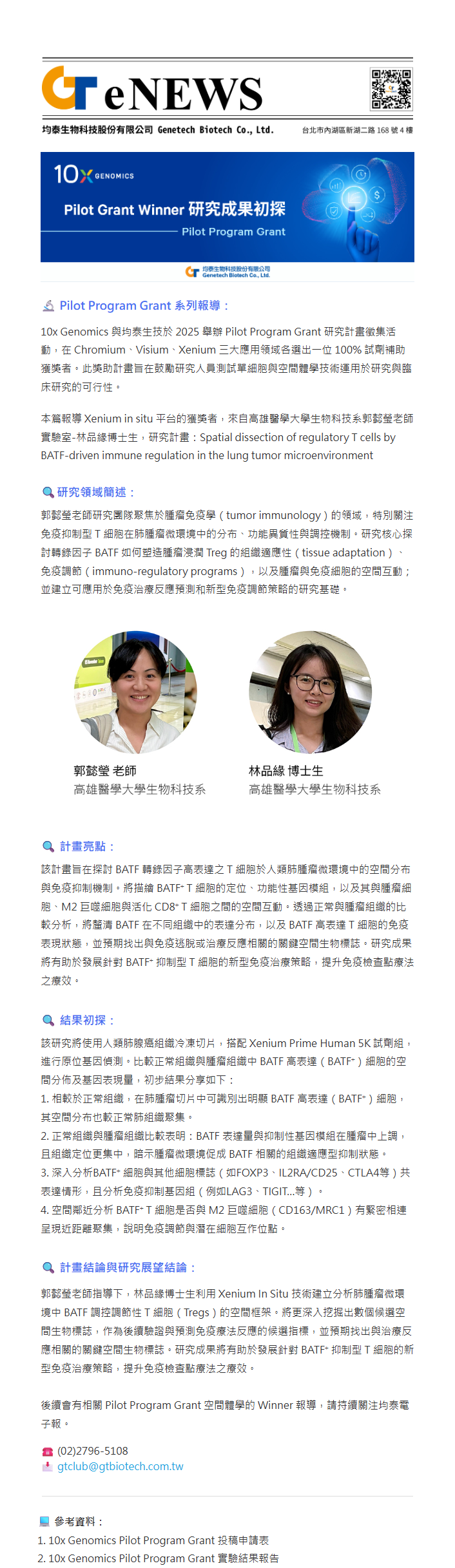Open the gtclub@gtbiotech.com.tw email link

tap(121, 1466)
